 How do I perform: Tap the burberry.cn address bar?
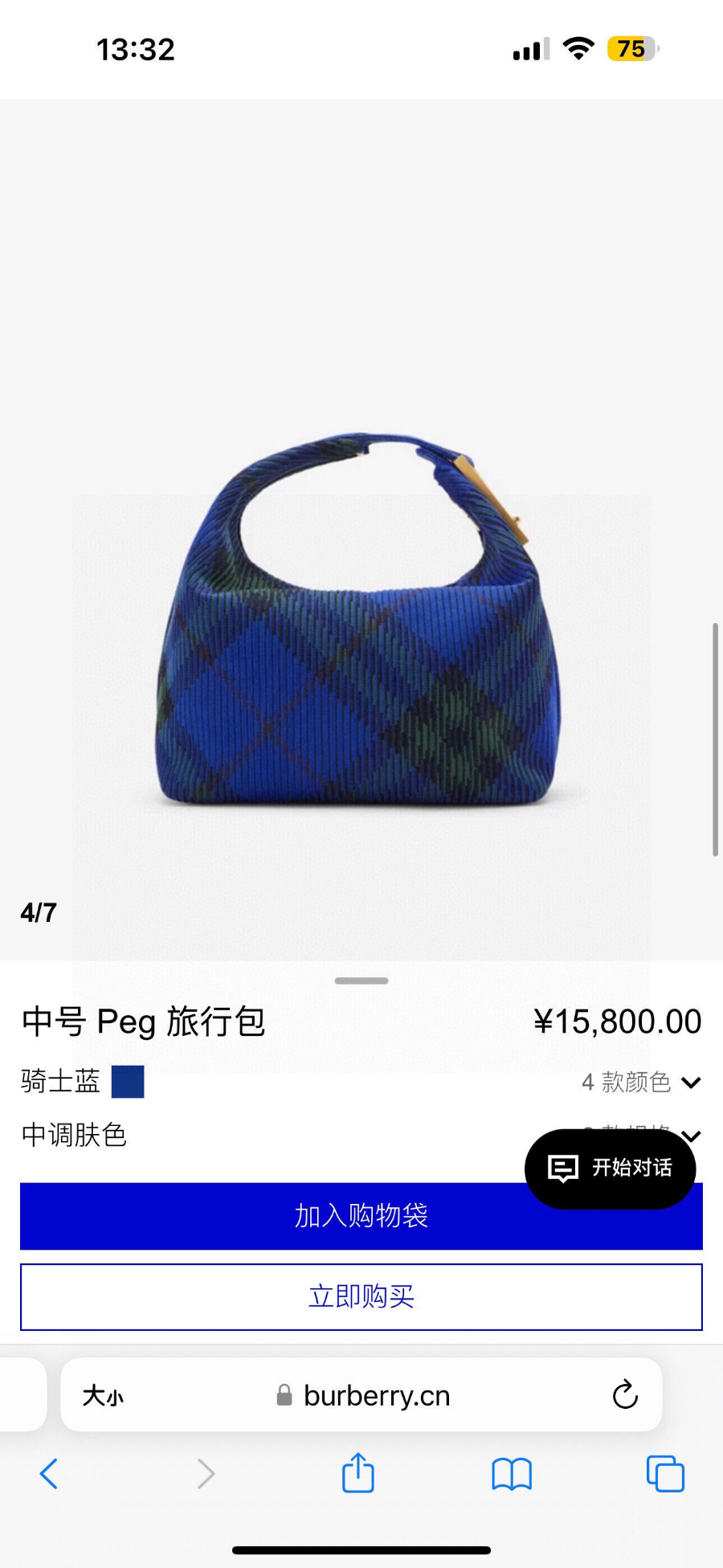376,1395
